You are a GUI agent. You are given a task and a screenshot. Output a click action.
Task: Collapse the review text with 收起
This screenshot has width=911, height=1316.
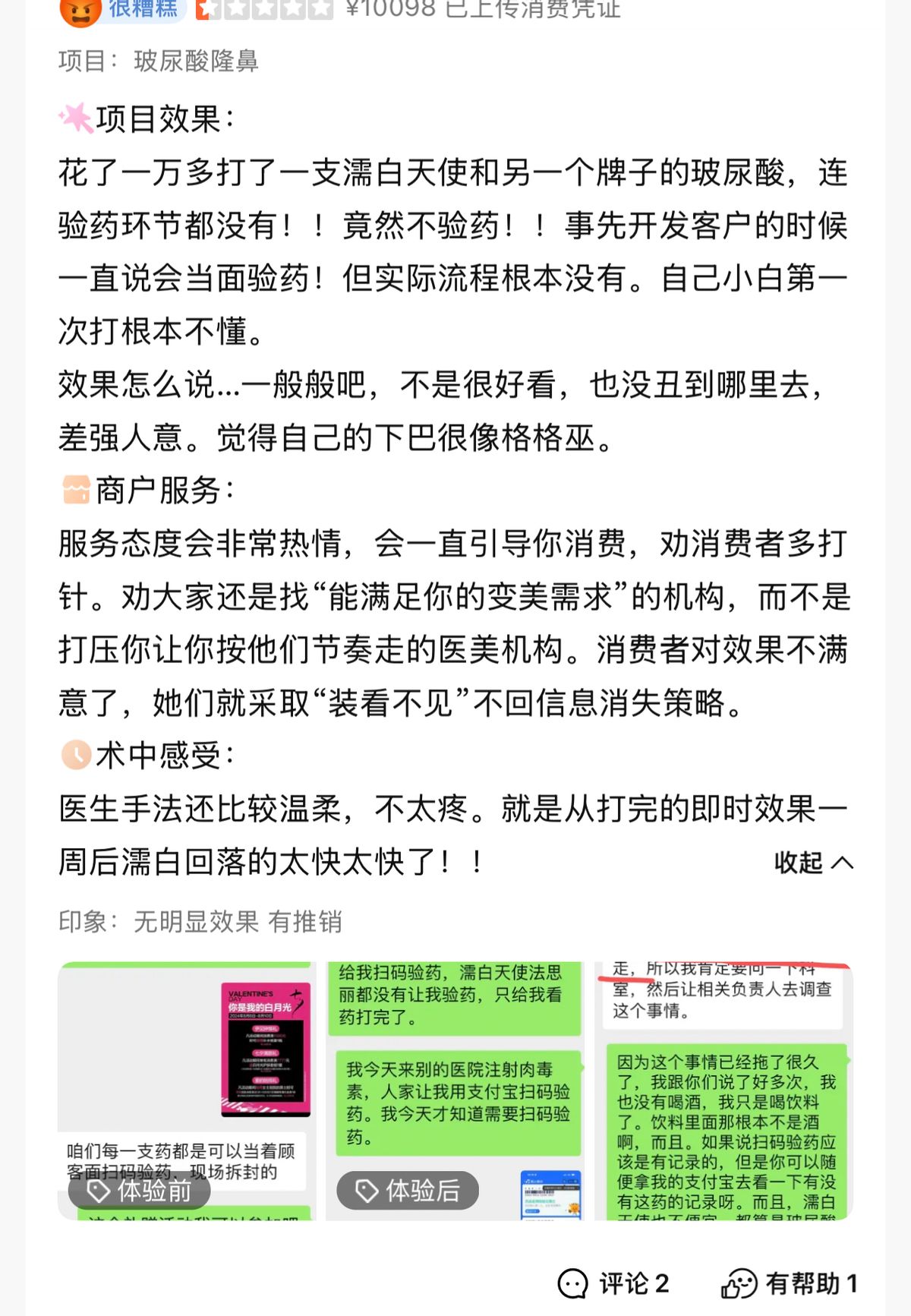813,863
